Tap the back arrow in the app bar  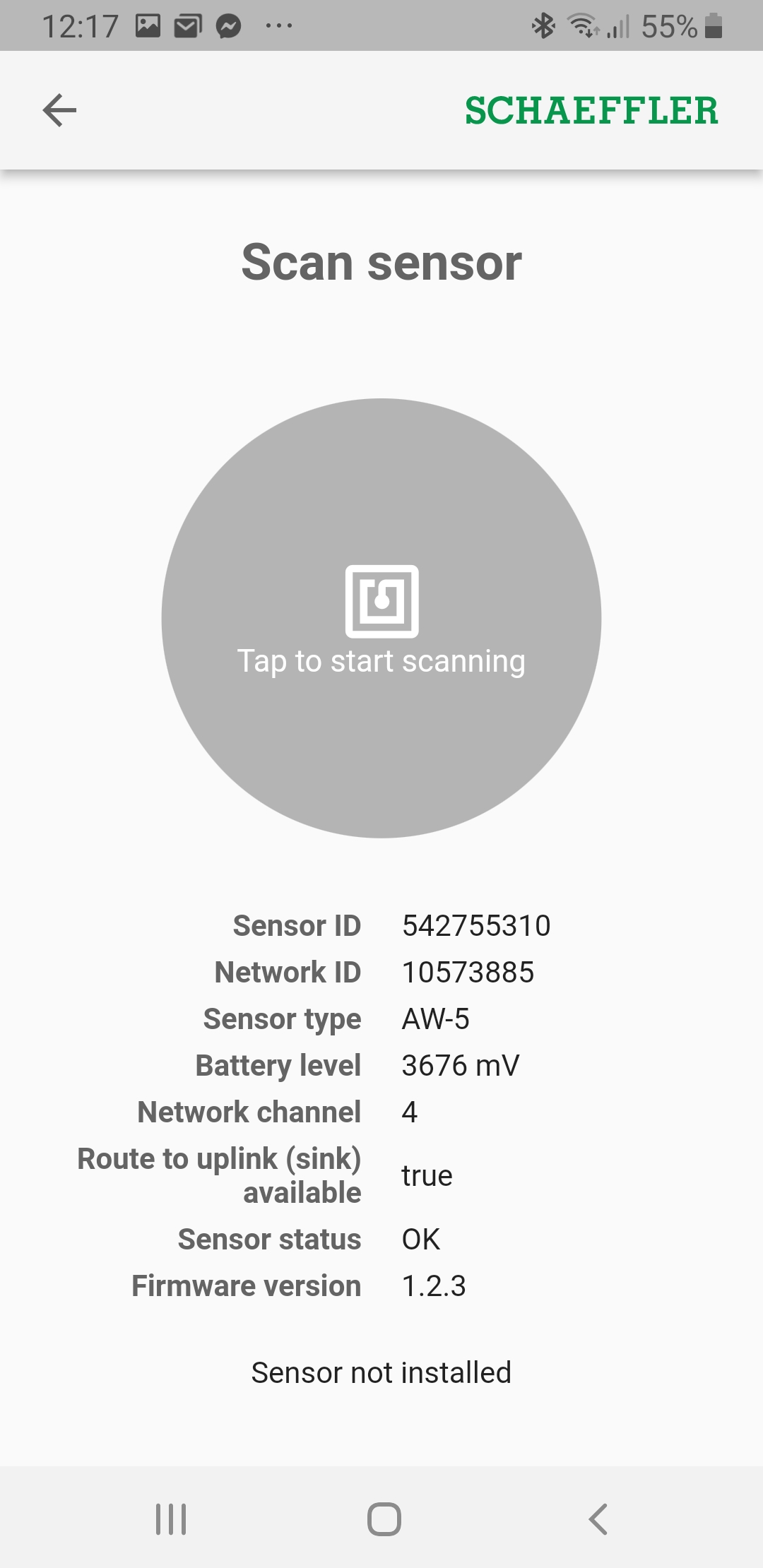pyautogui.click(x=59, y=110)
